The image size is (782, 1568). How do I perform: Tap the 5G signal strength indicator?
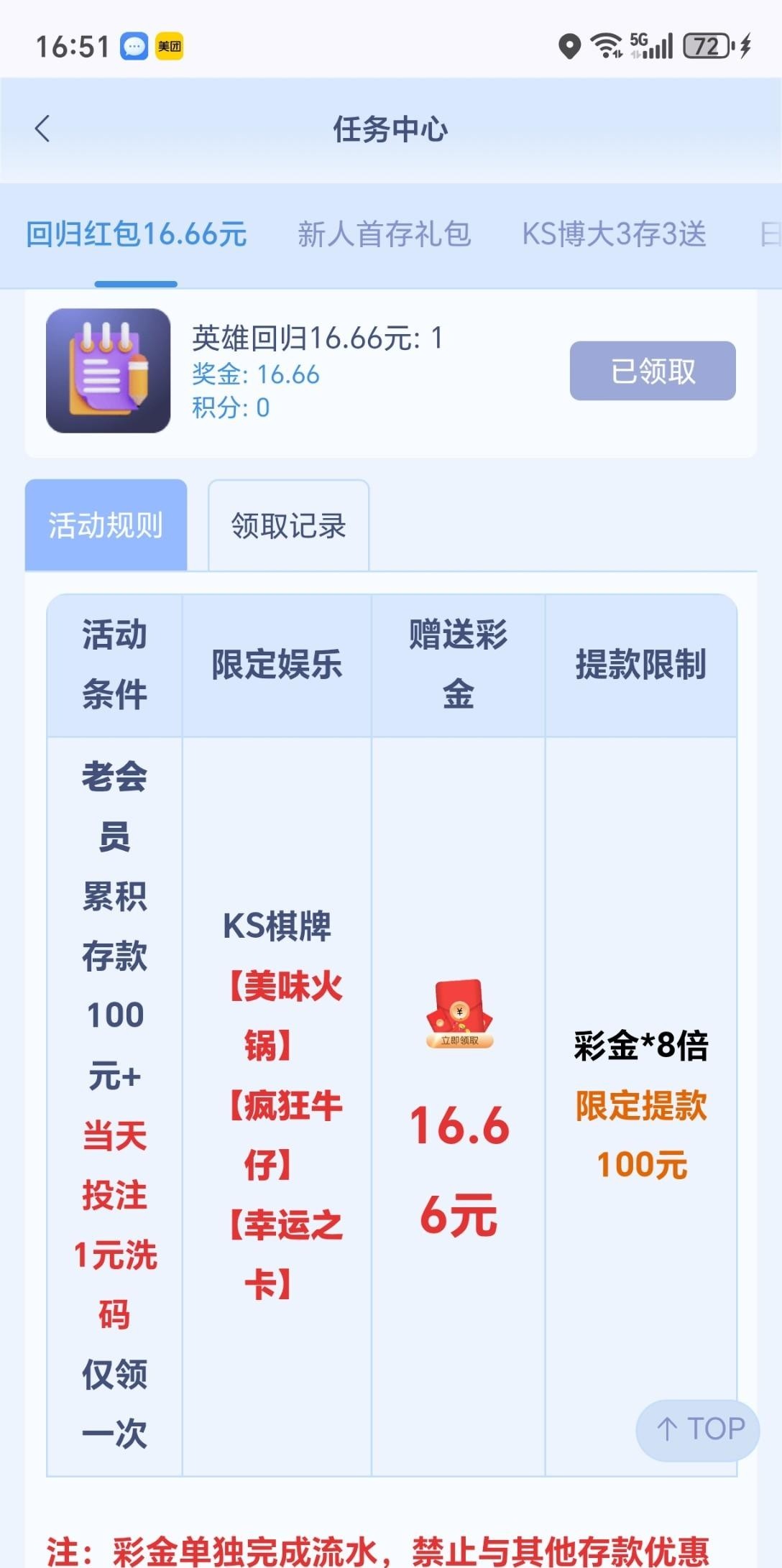click(650, 45)
